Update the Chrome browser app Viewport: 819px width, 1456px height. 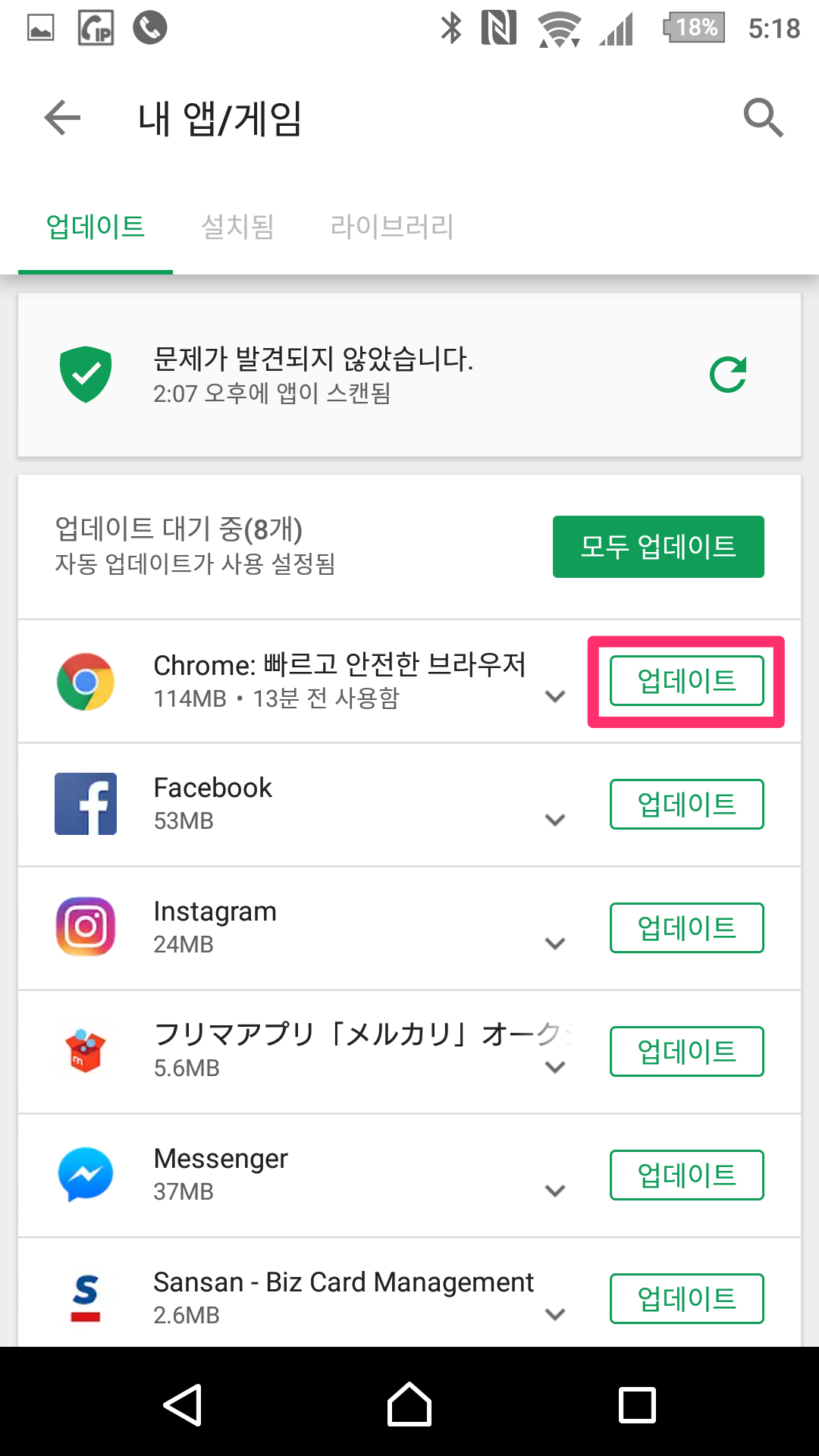(686, 681)
